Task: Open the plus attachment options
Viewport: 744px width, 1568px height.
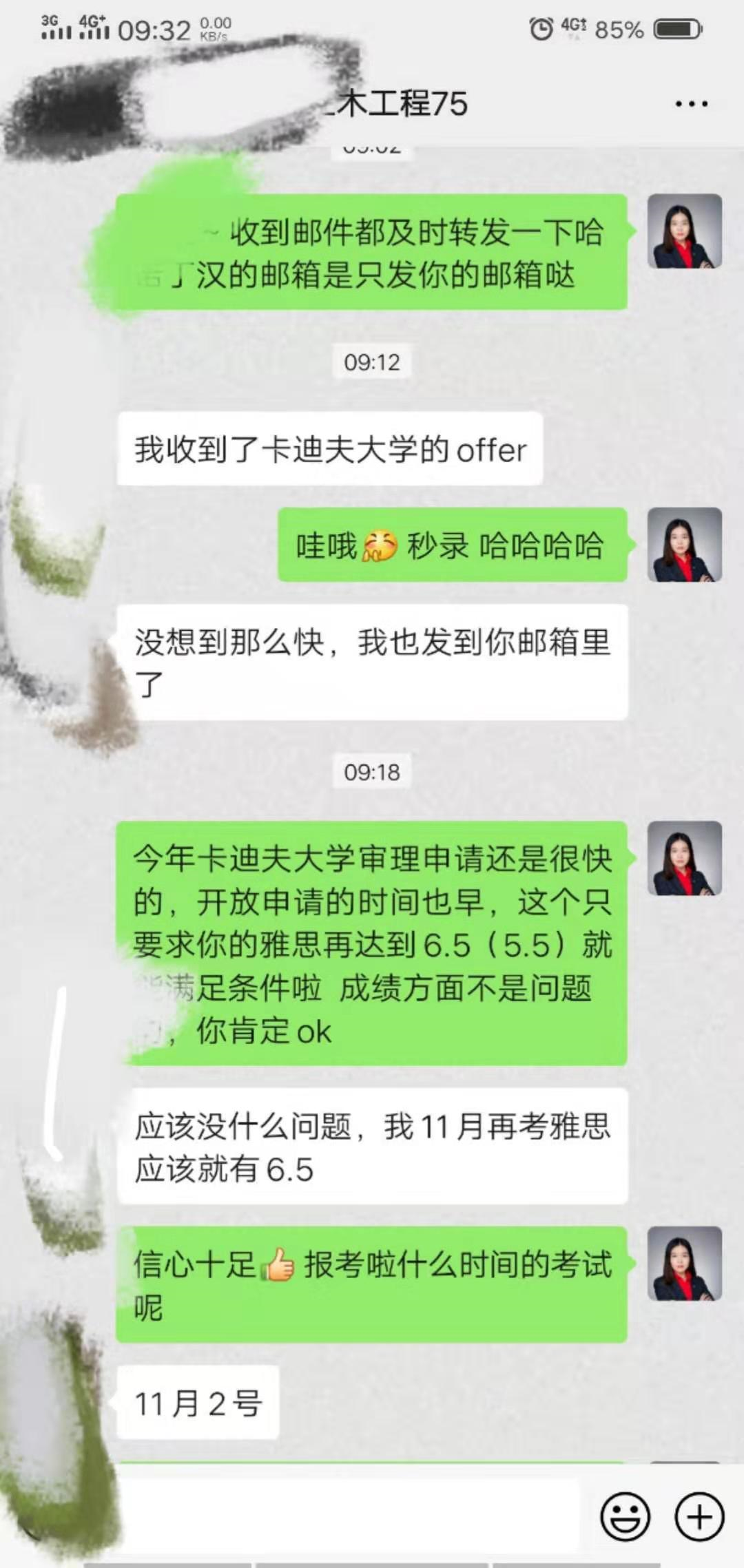Action: pyautogui.click(x=699, y=1516)
